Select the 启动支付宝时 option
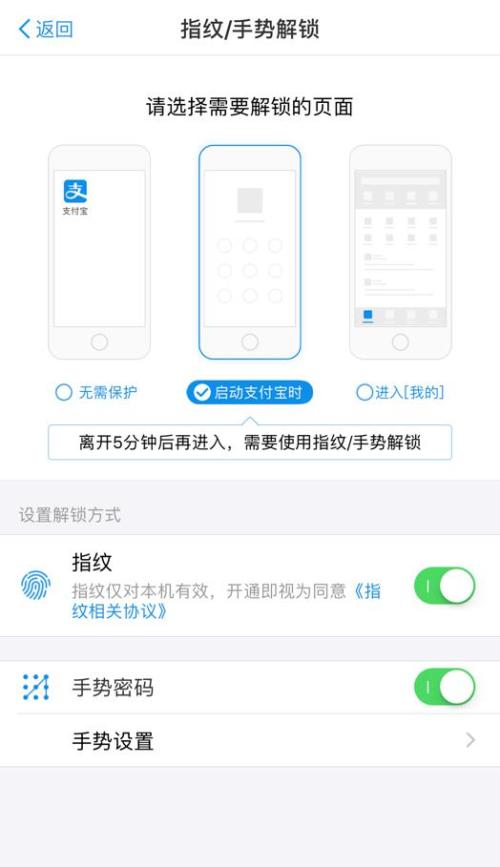The image size is (500, 867). [249, 393]
